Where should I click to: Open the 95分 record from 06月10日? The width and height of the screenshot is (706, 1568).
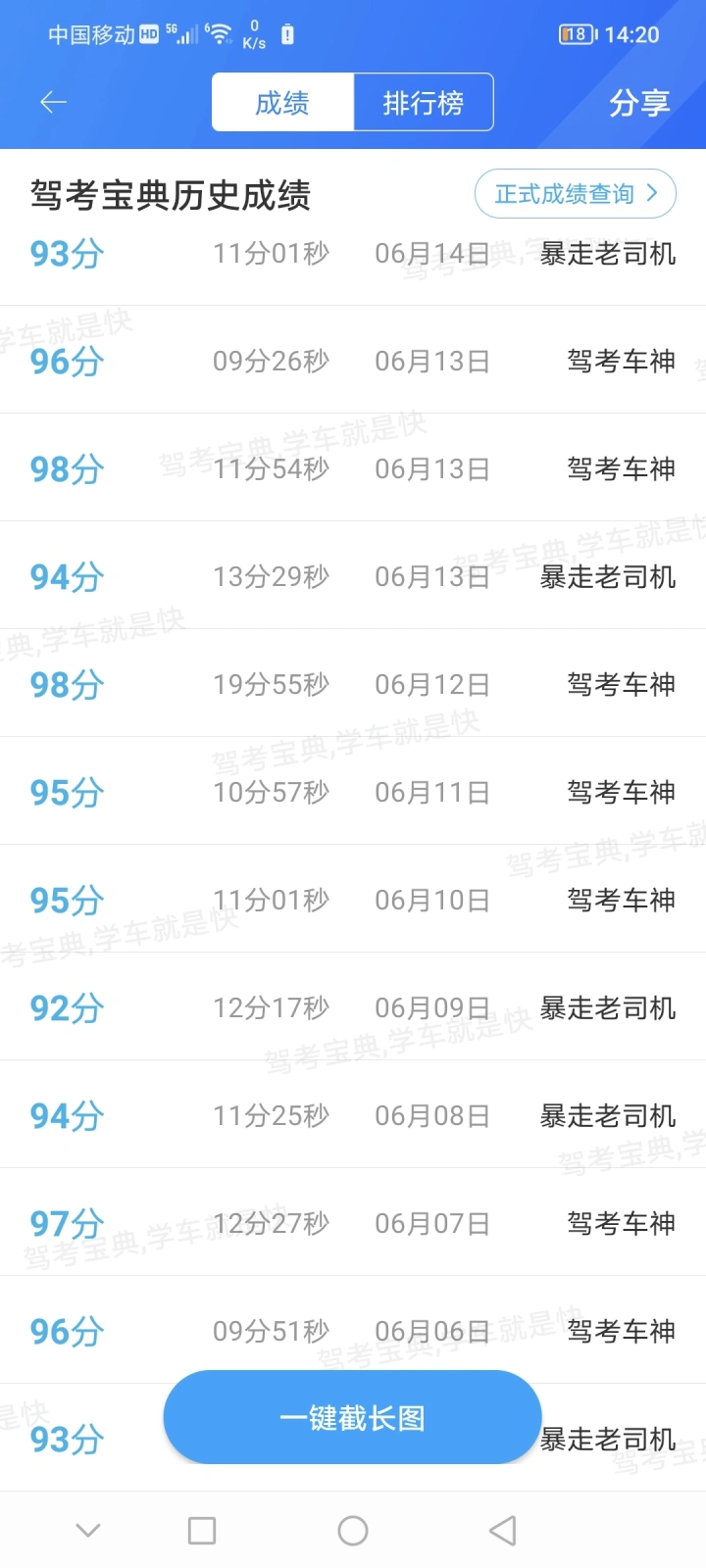tap(353, 899)
